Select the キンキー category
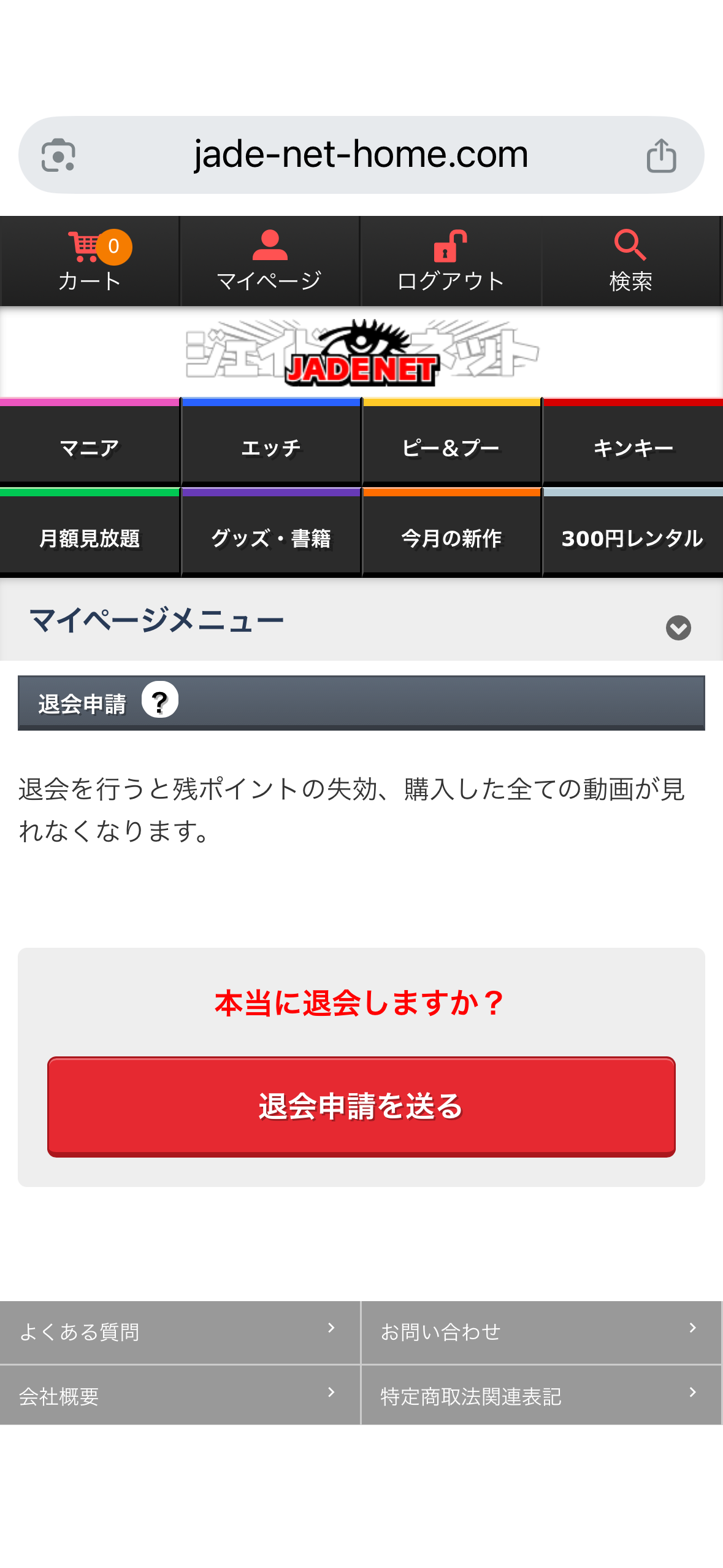Viewport: 723px width, 1568px height. coord(633,447)
